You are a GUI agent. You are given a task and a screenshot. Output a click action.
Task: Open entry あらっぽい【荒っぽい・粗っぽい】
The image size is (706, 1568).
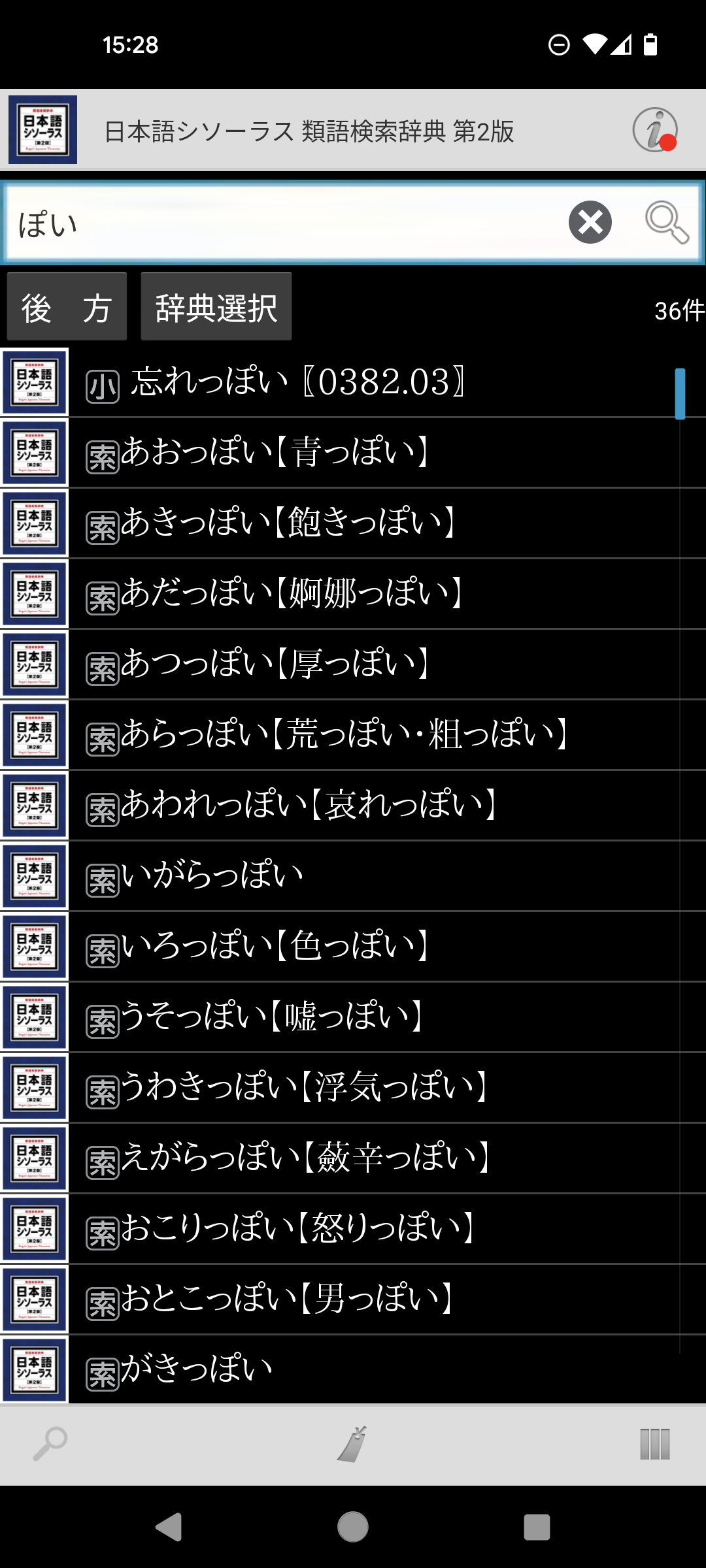point(353,735)
